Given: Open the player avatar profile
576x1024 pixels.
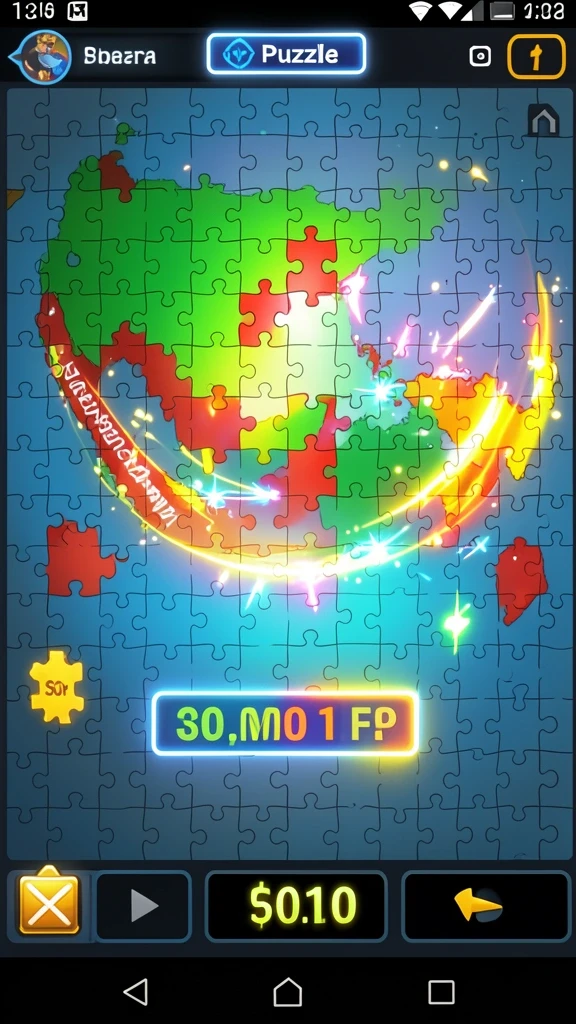Looking at the screenshot, I should (43, 56).
